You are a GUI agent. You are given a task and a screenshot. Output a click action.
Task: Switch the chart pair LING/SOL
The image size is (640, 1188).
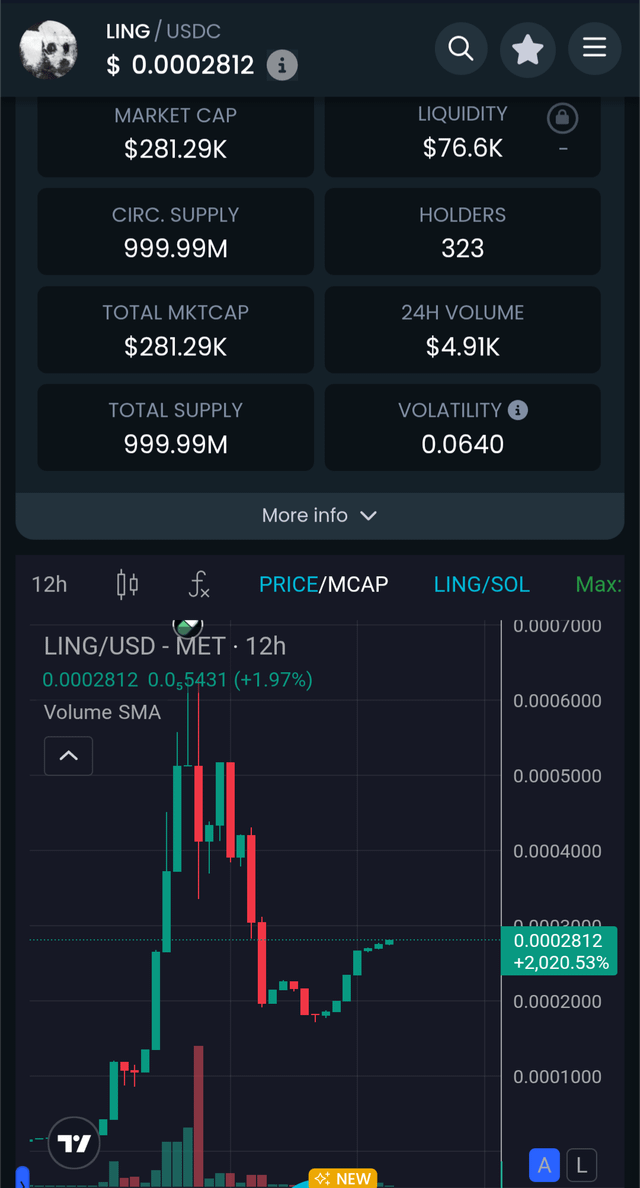coord(481,584)
